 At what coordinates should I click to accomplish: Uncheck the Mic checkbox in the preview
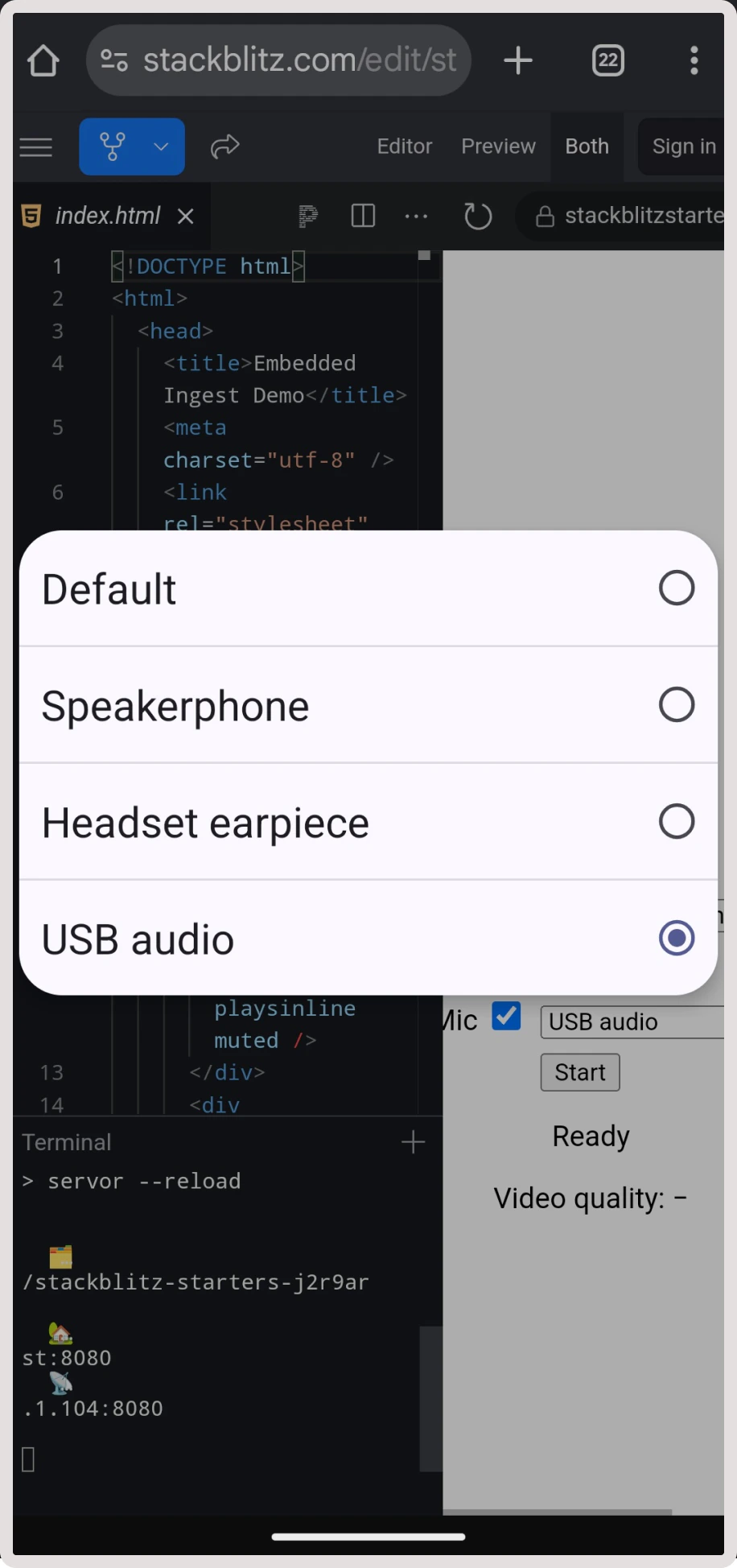tap(506, 1017)
